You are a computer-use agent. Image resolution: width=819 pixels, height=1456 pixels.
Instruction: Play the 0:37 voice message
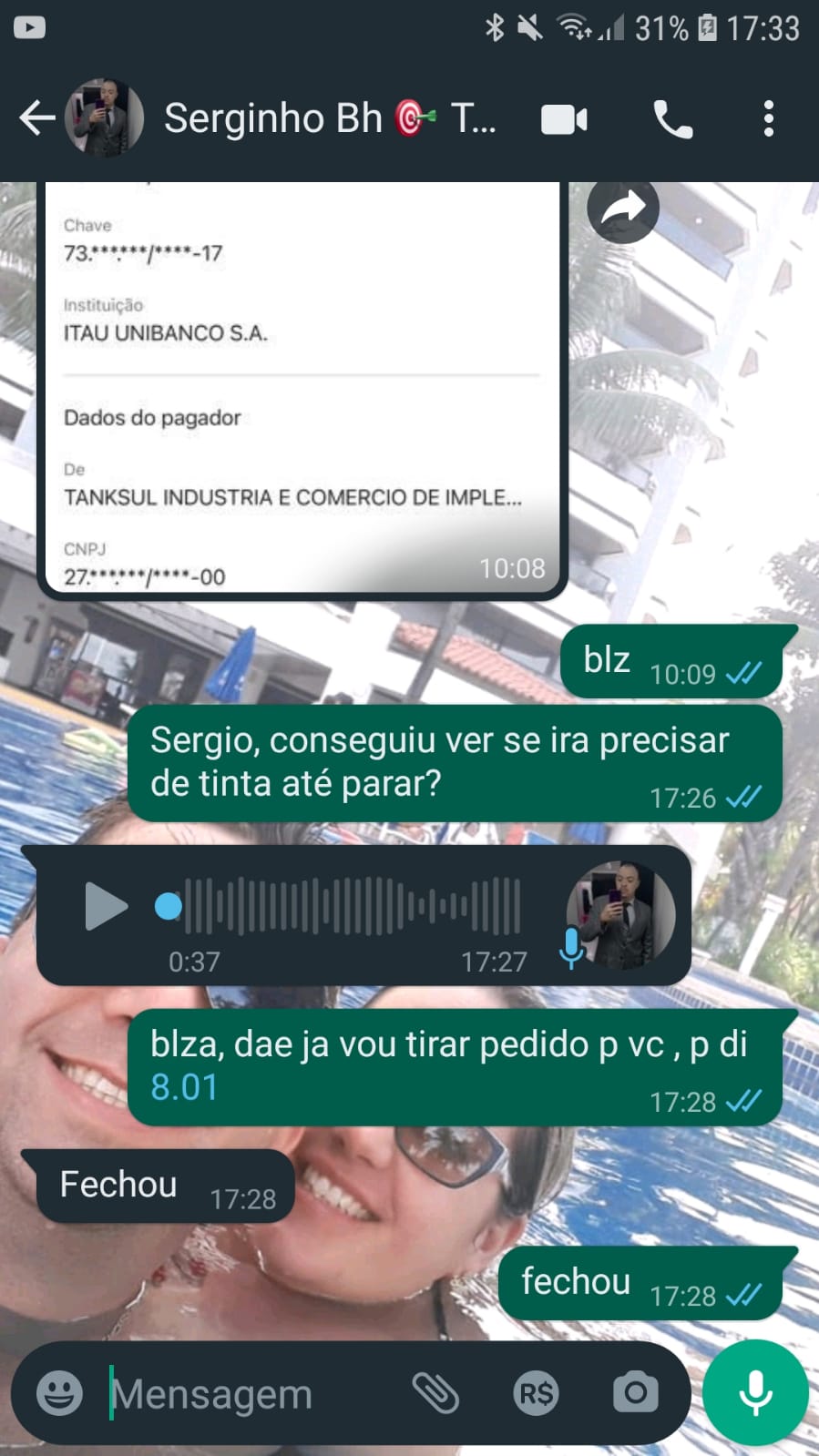pyautogui.click(x=106, y=907)
